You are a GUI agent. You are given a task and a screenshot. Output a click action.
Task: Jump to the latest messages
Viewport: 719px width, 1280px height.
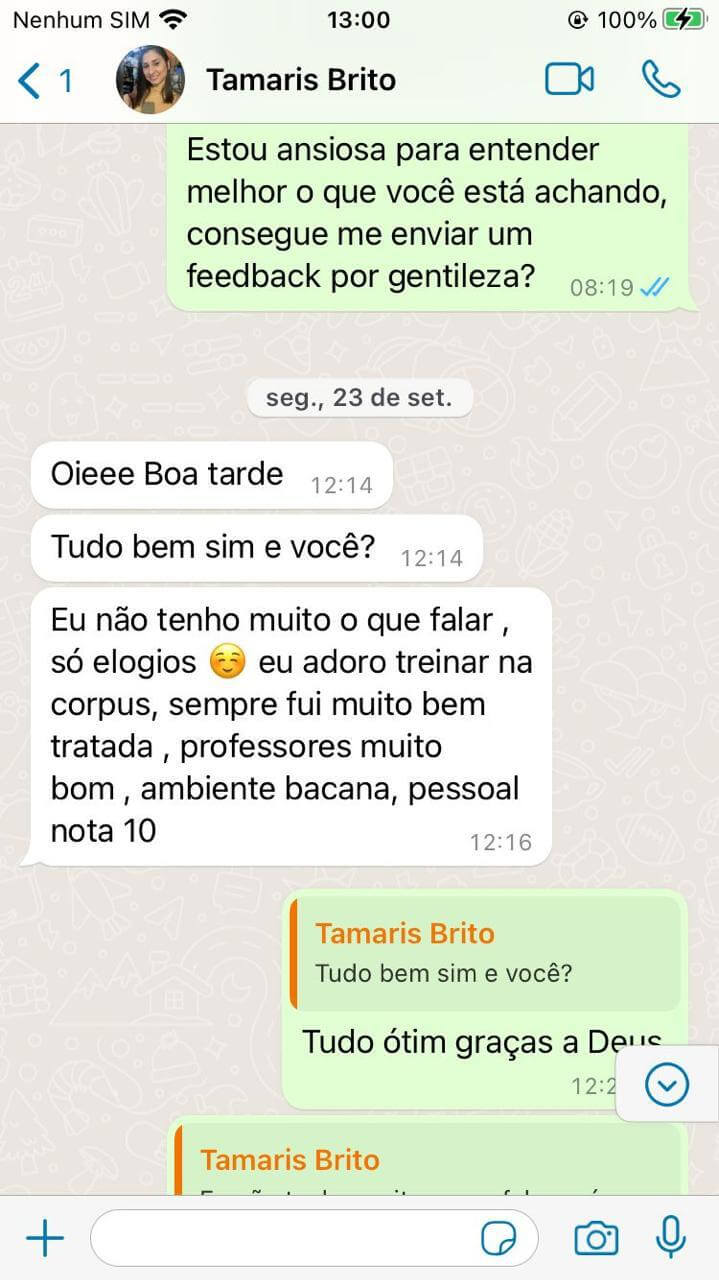(667, 1084)
